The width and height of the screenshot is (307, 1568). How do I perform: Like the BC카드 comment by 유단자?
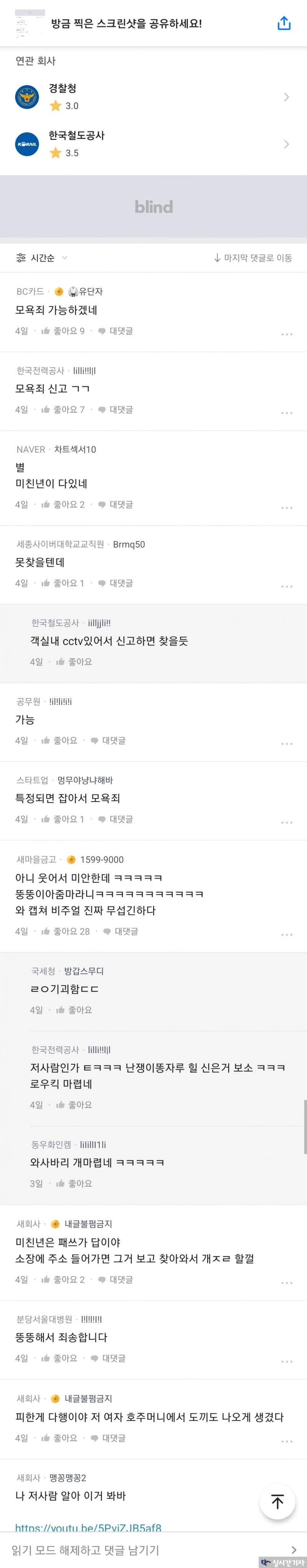pos(63,331)
